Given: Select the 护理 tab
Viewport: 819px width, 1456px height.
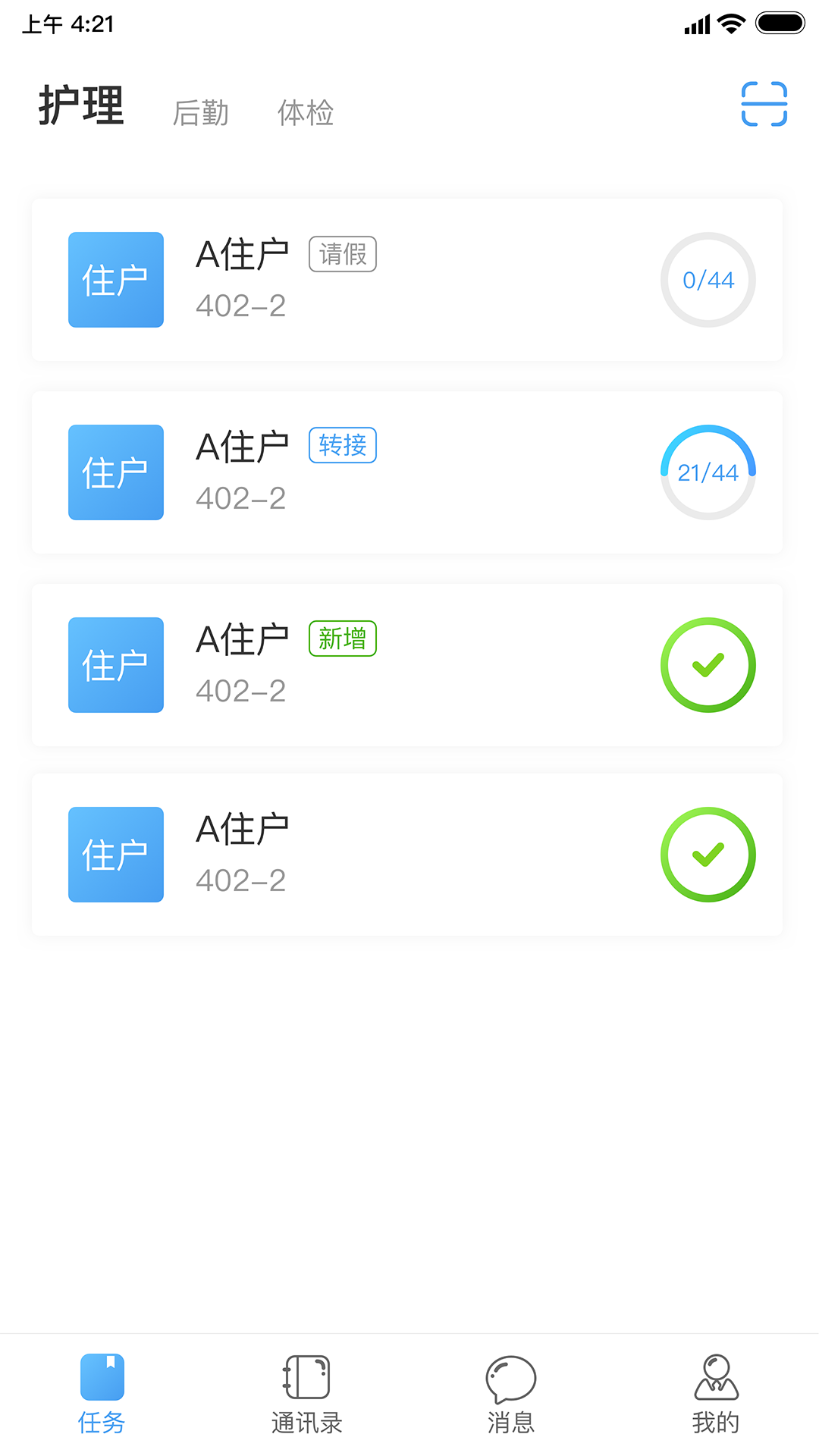Looking at the screenshot, I should pyautogui.click(x=81, y=105).
